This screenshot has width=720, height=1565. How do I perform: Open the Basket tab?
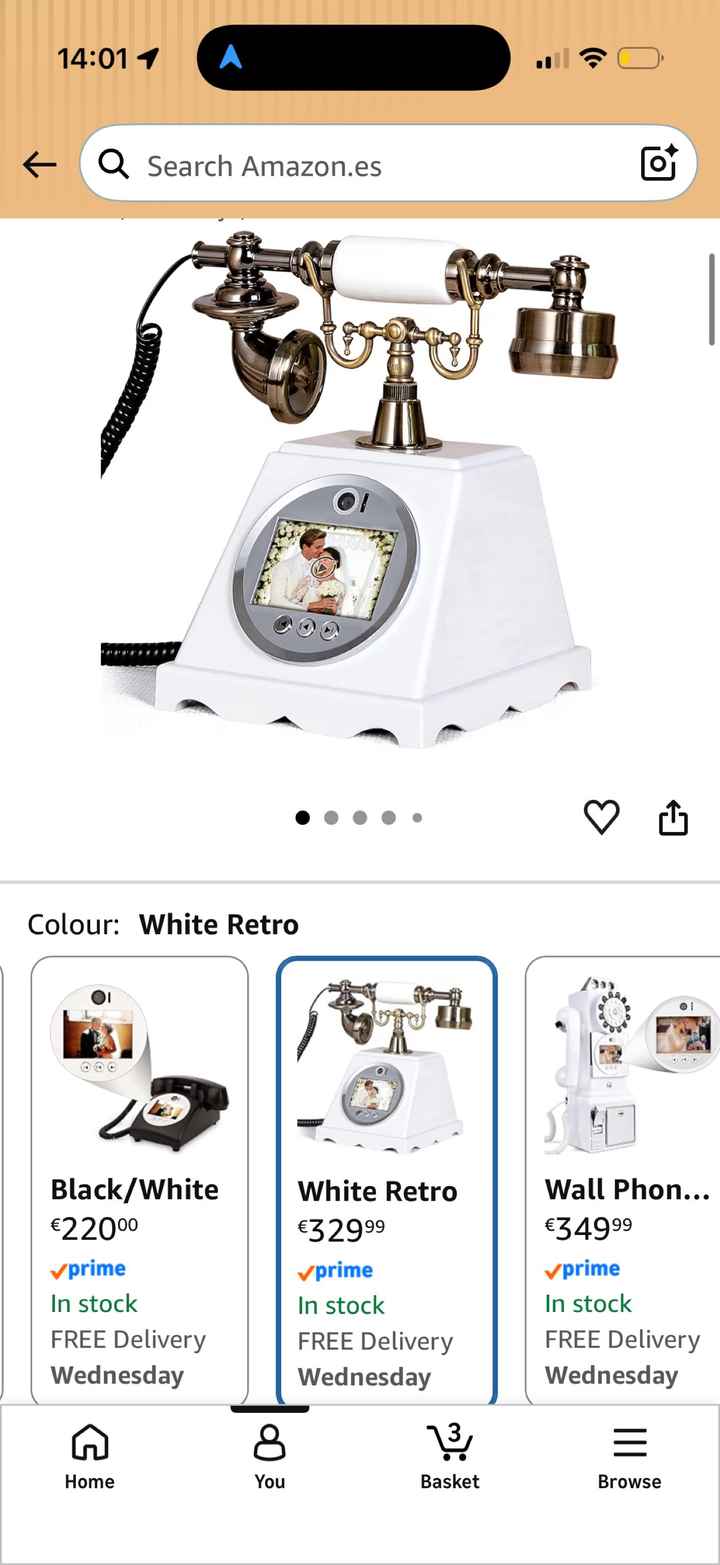tap(450, 1457)
